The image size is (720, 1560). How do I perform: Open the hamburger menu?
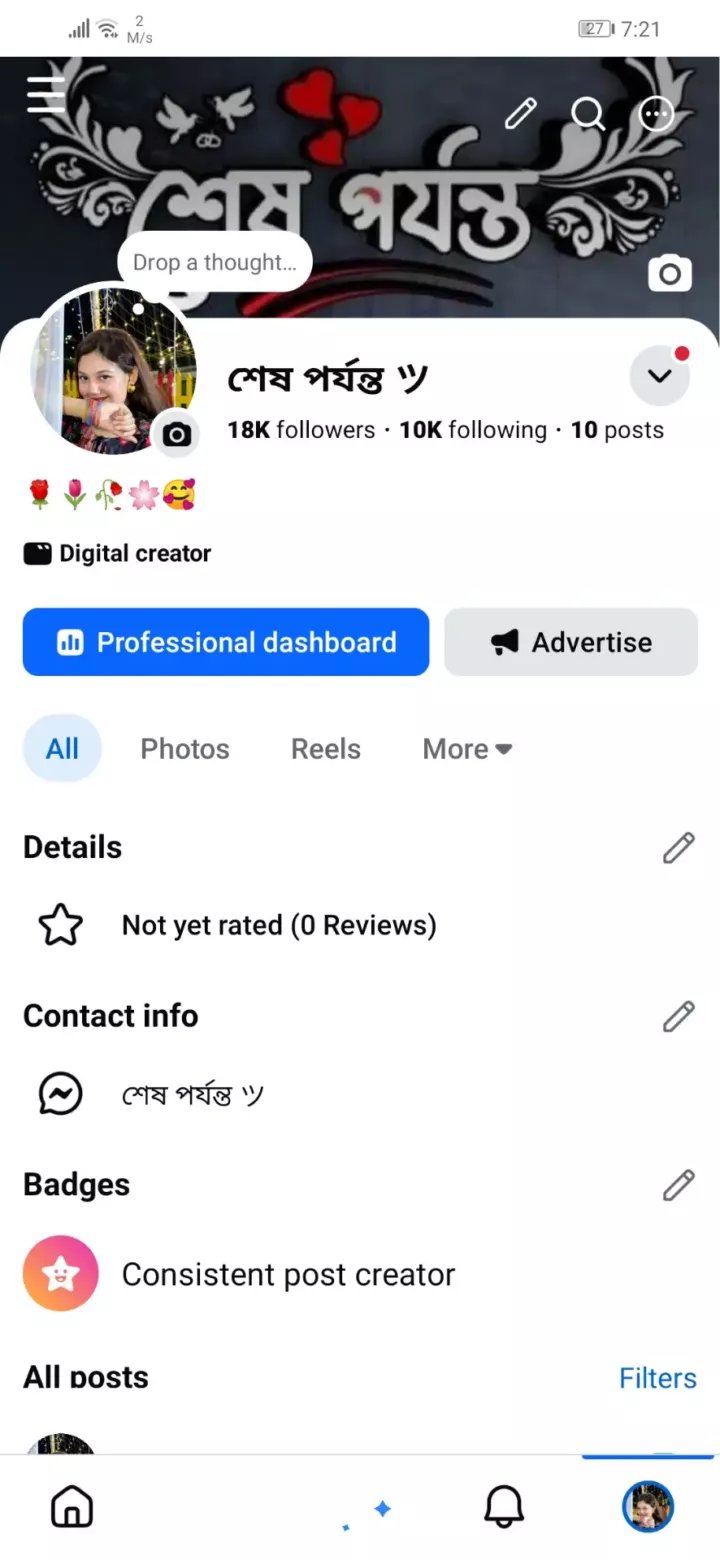pos(46,95)
